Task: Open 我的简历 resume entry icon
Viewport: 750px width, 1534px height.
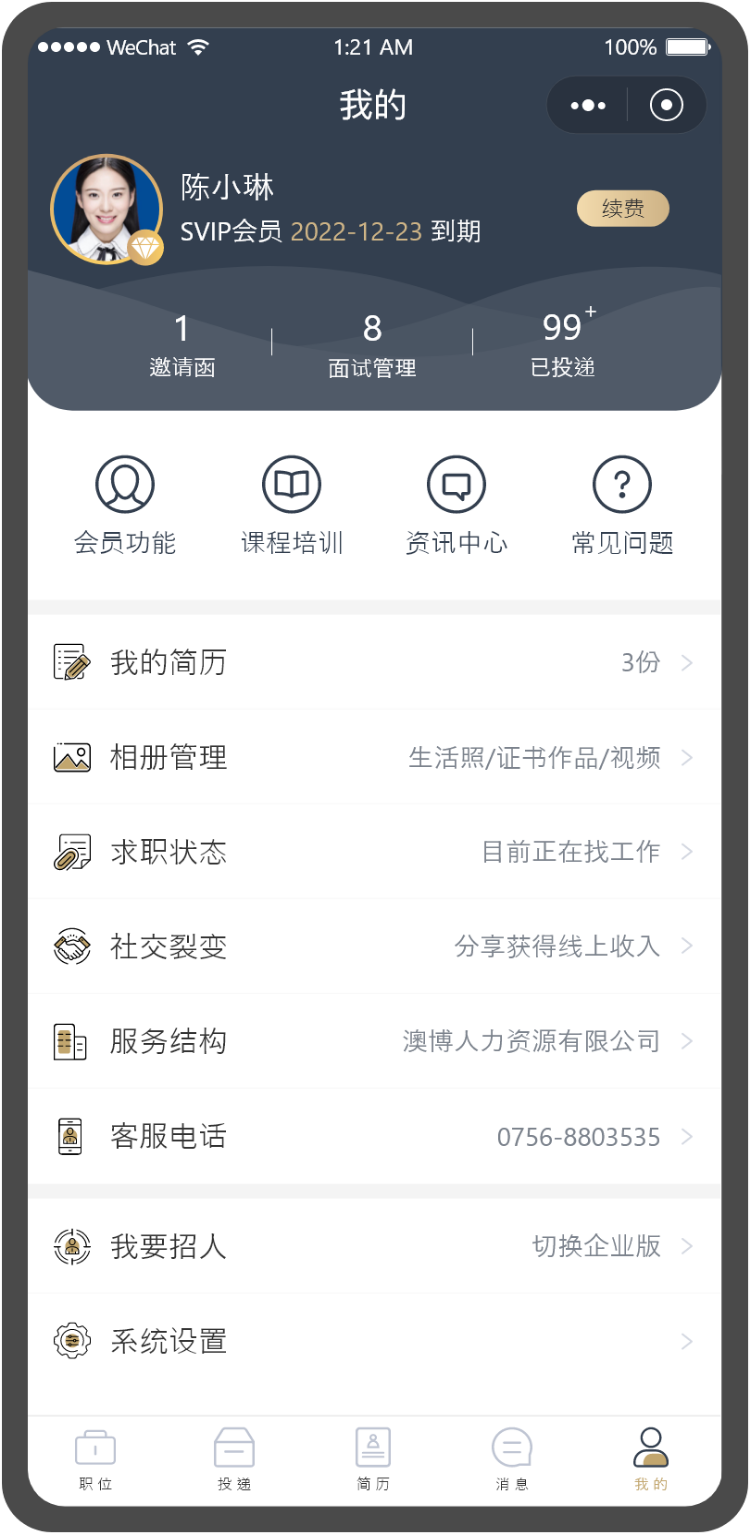Action: (x=70, y=661)
